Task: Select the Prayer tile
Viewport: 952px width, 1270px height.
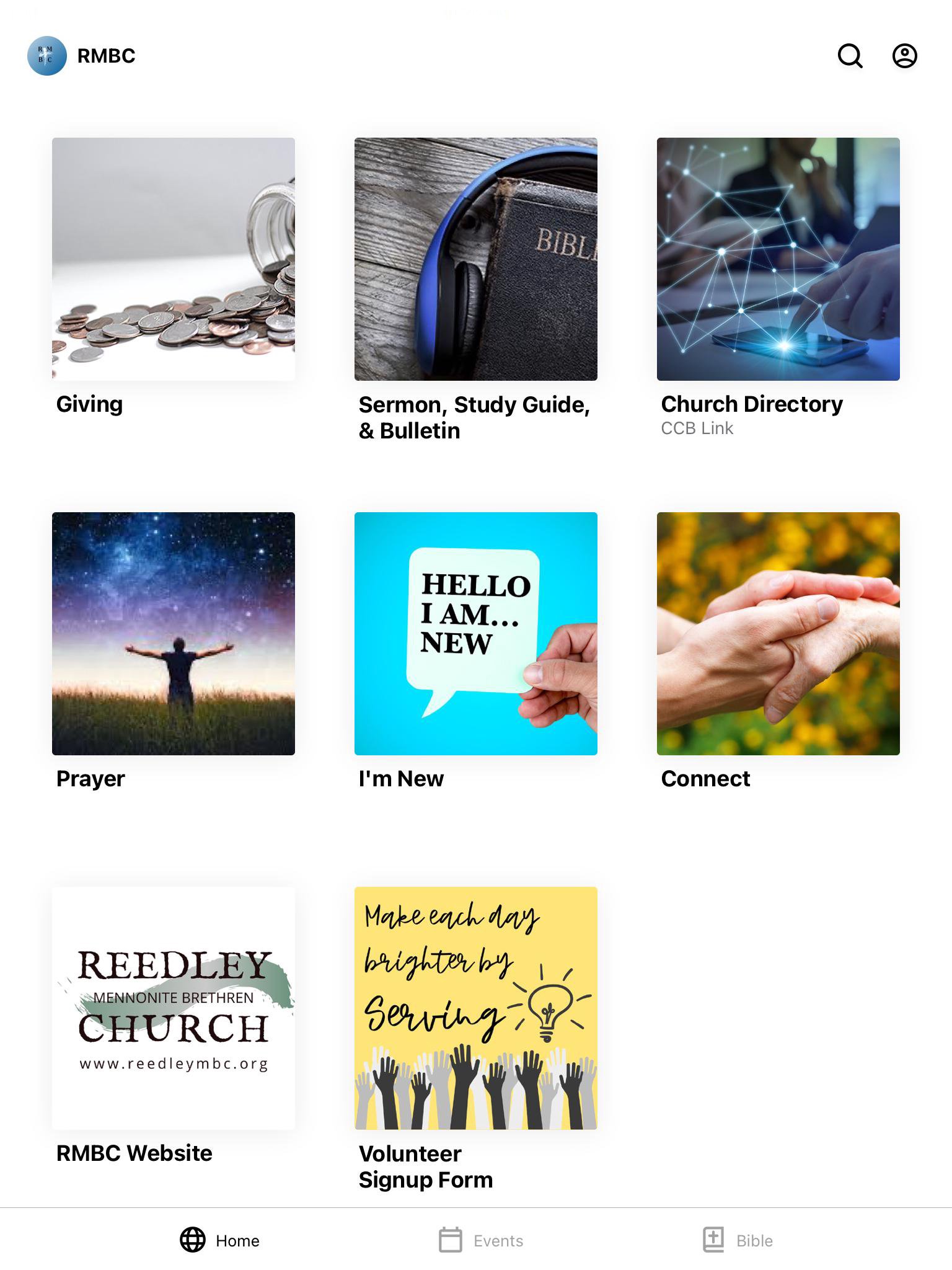Action: click(x=174, y=633)
